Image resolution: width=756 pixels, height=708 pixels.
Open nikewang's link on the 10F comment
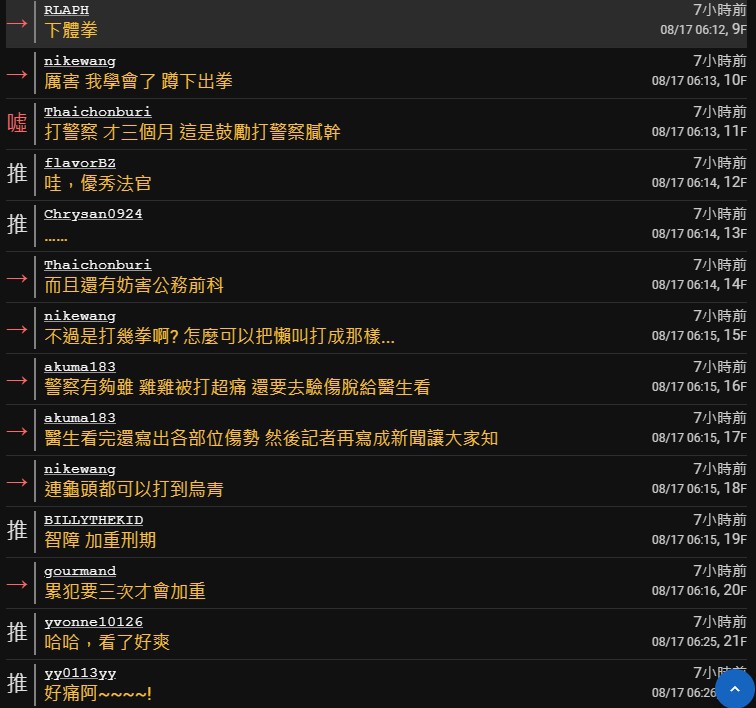[x=80, y=61]
